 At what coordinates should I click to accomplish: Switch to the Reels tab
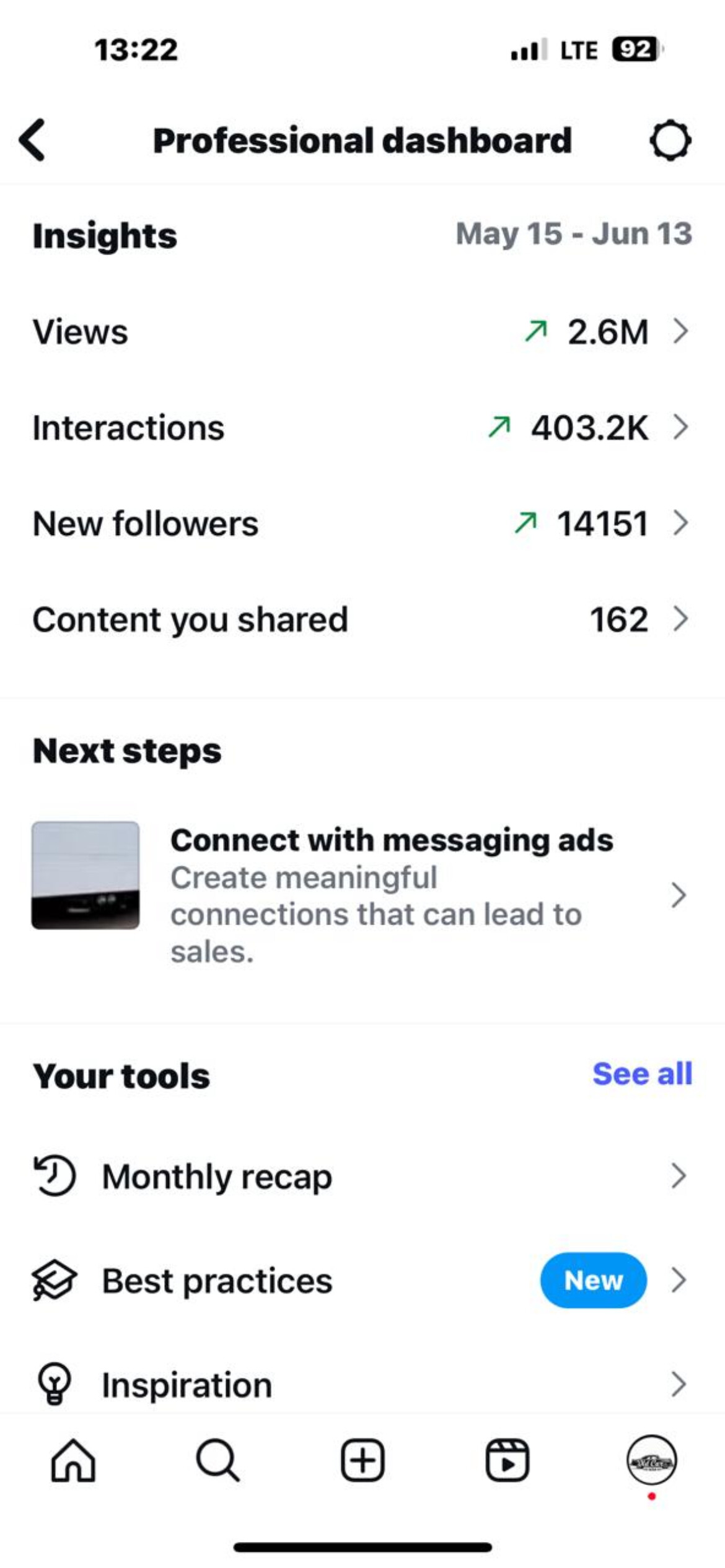(x=507, y=1460)
